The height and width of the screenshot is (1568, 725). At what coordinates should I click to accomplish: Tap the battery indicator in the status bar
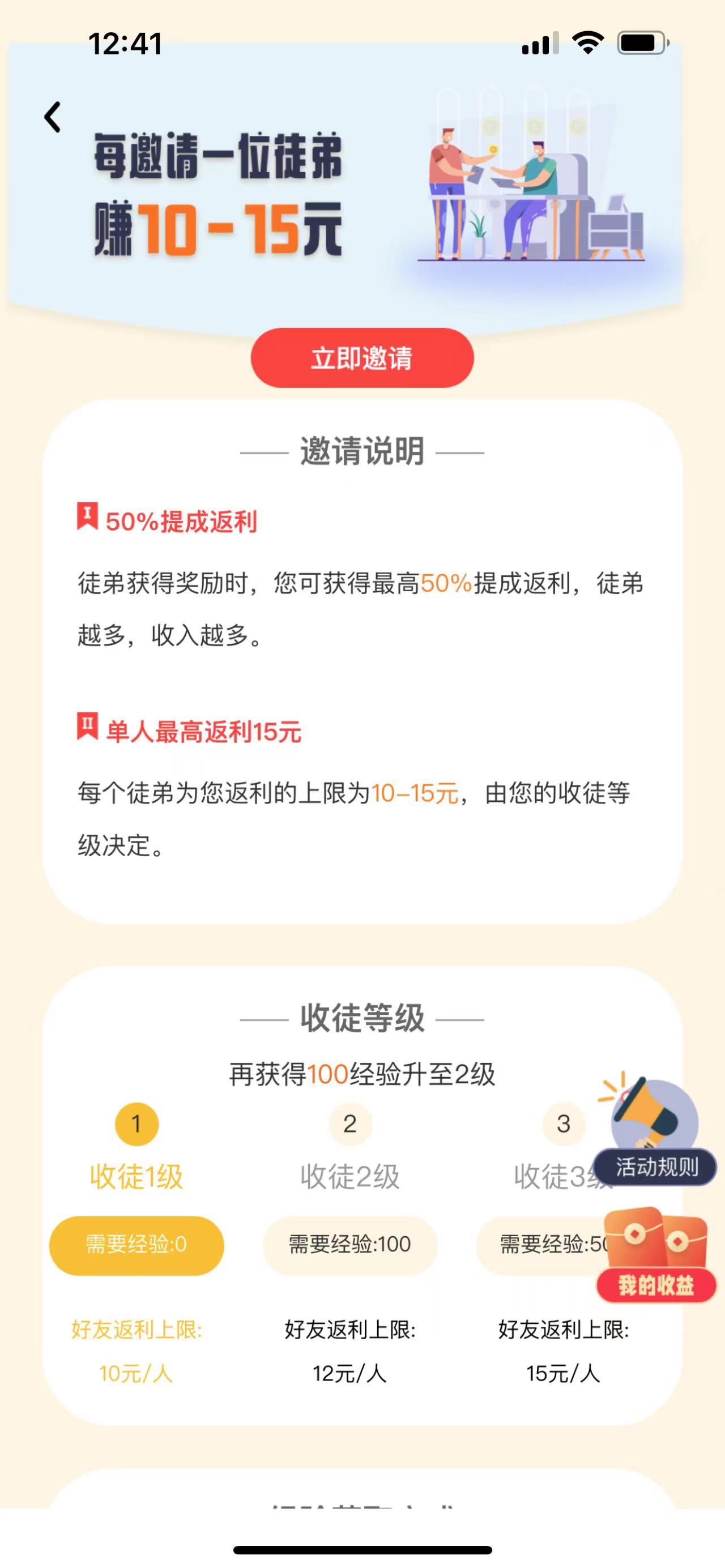pyautogui.click(x=643, y=44)
